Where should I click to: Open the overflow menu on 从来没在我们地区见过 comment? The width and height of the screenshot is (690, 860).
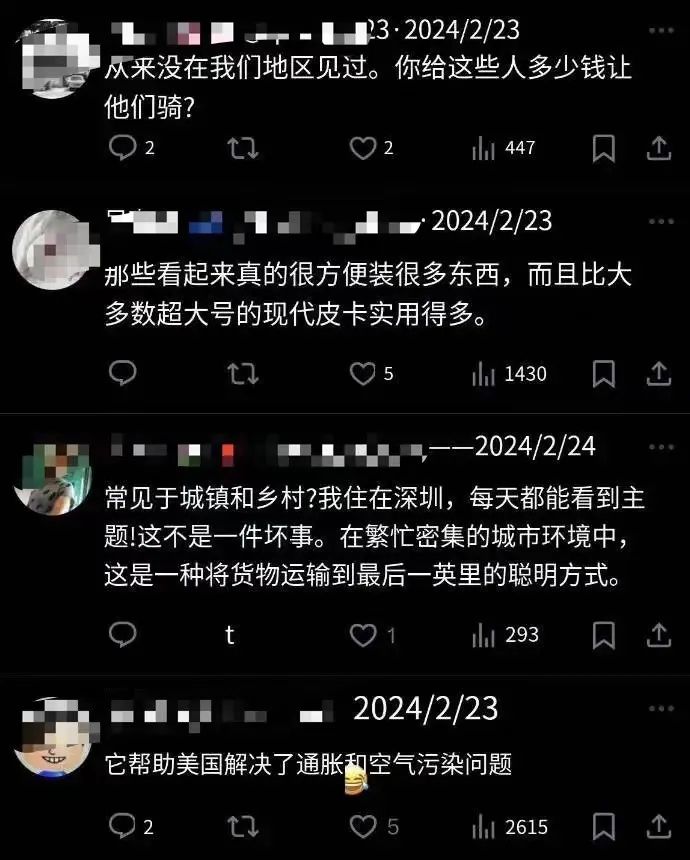(x=661, y=31)
